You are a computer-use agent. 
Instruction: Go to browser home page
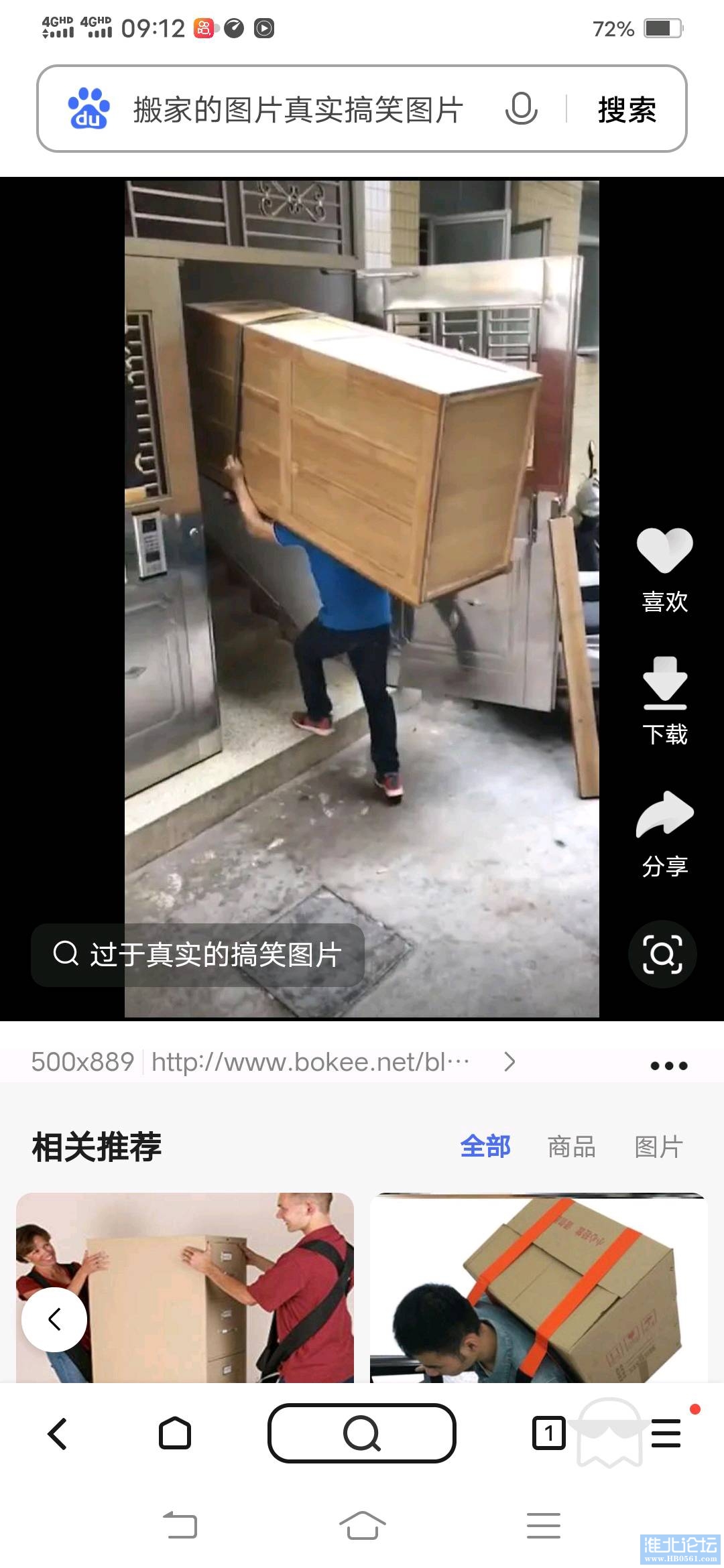(174, 1434)
